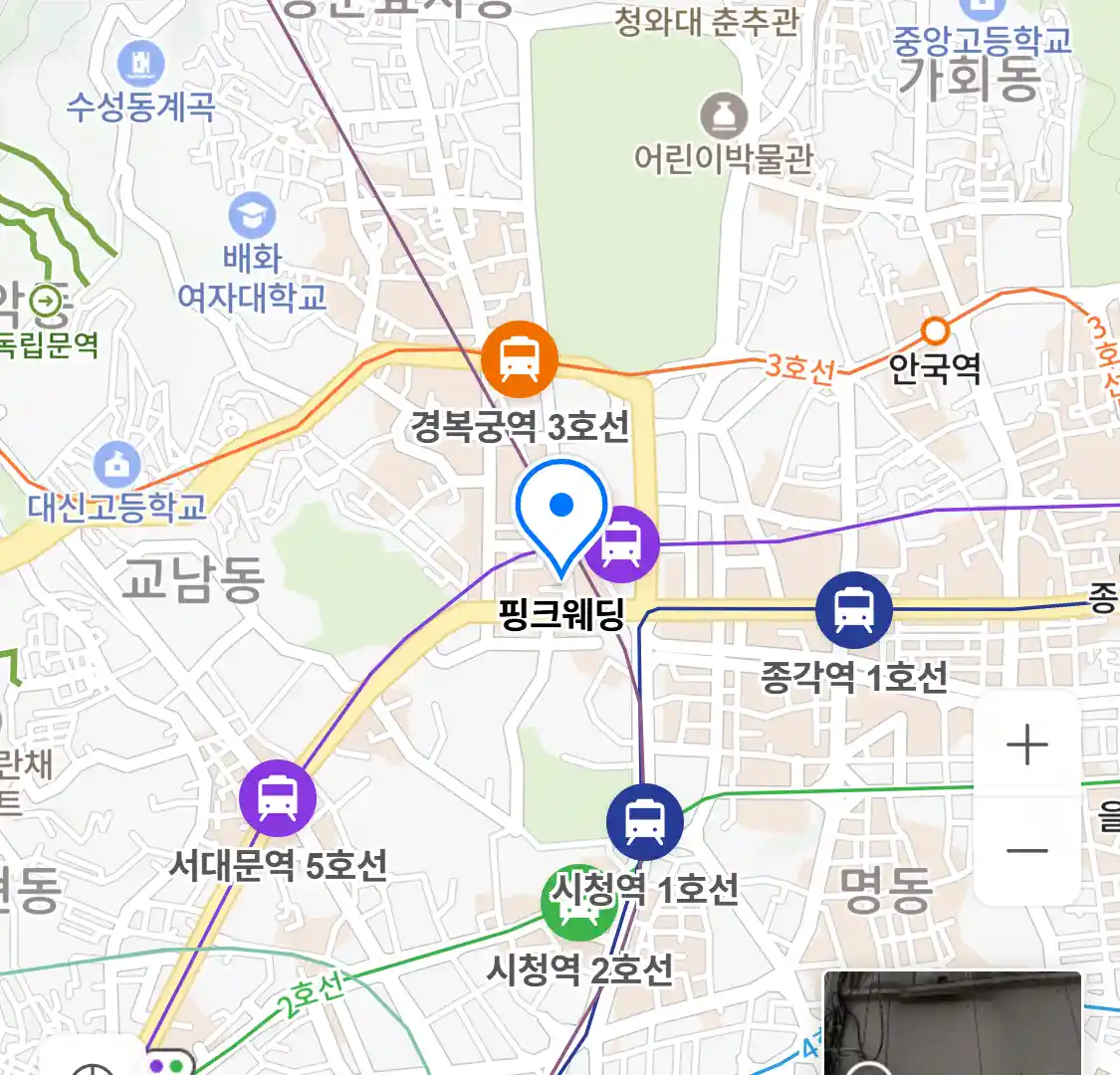Open the 어린이박물관 museum marker
This screenshot has height=1075, width=1120.
[x=724, y=116]
